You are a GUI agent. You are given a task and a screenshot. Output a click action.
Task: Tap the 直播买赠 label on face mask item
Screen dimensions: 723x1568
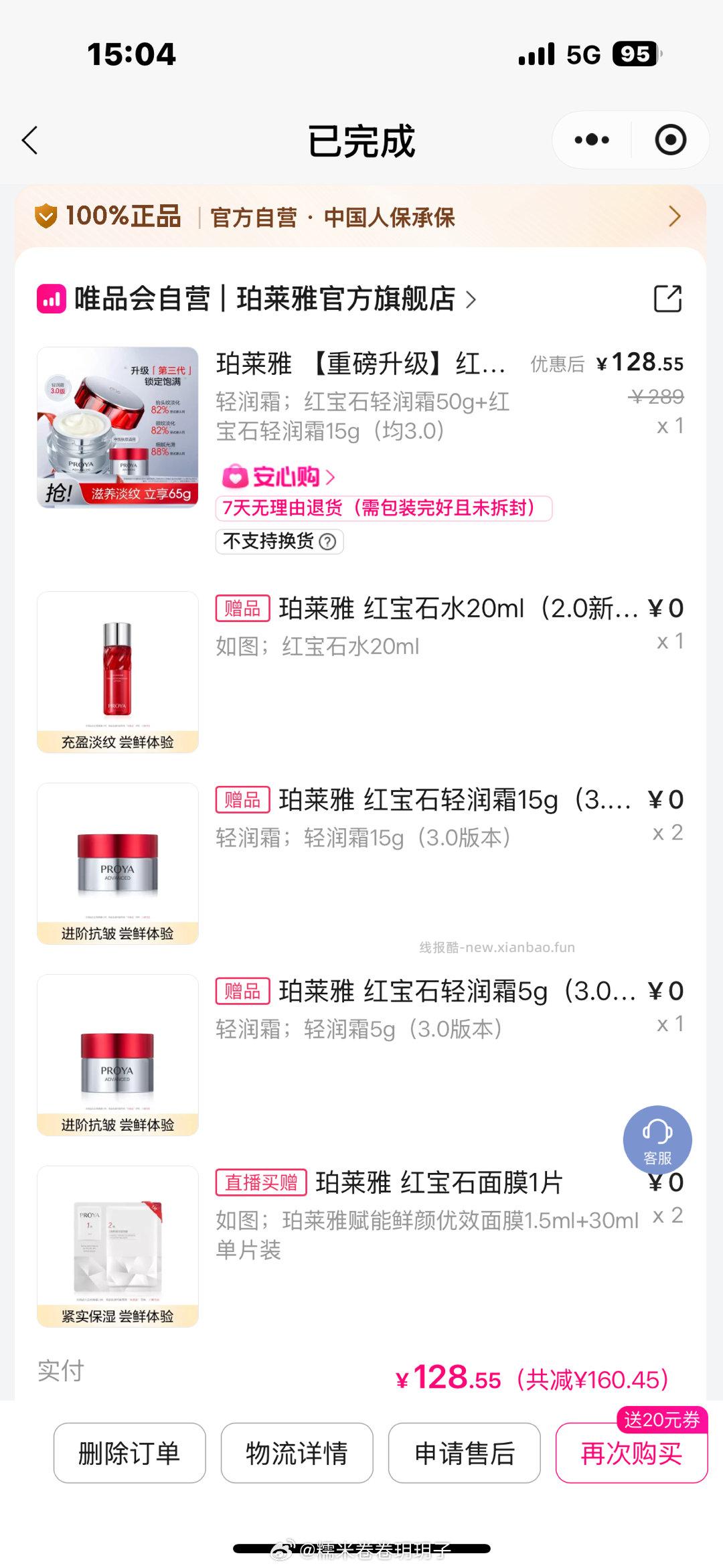[x=261, y=1183]
